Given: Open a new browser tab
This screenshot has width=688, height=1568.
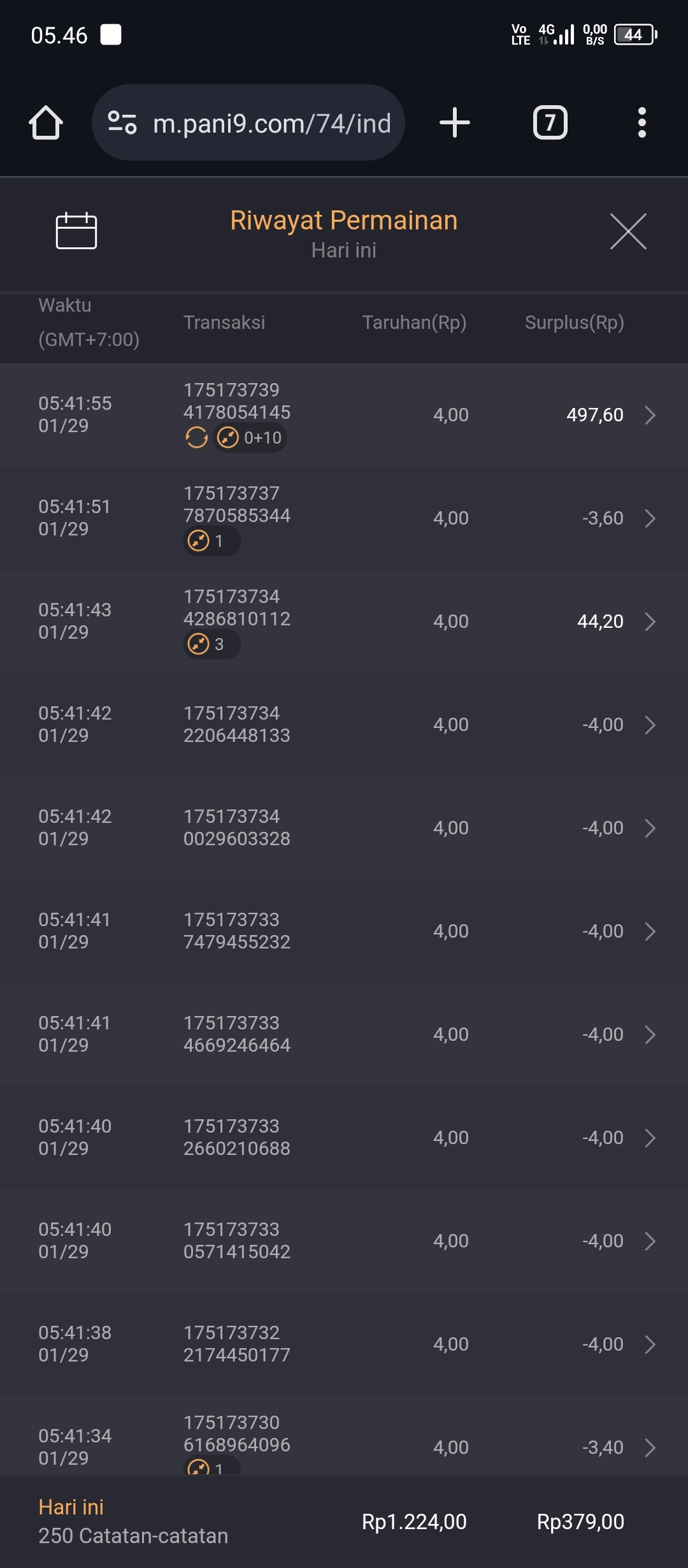Looking at the screenshot, I should click(455, 122).
